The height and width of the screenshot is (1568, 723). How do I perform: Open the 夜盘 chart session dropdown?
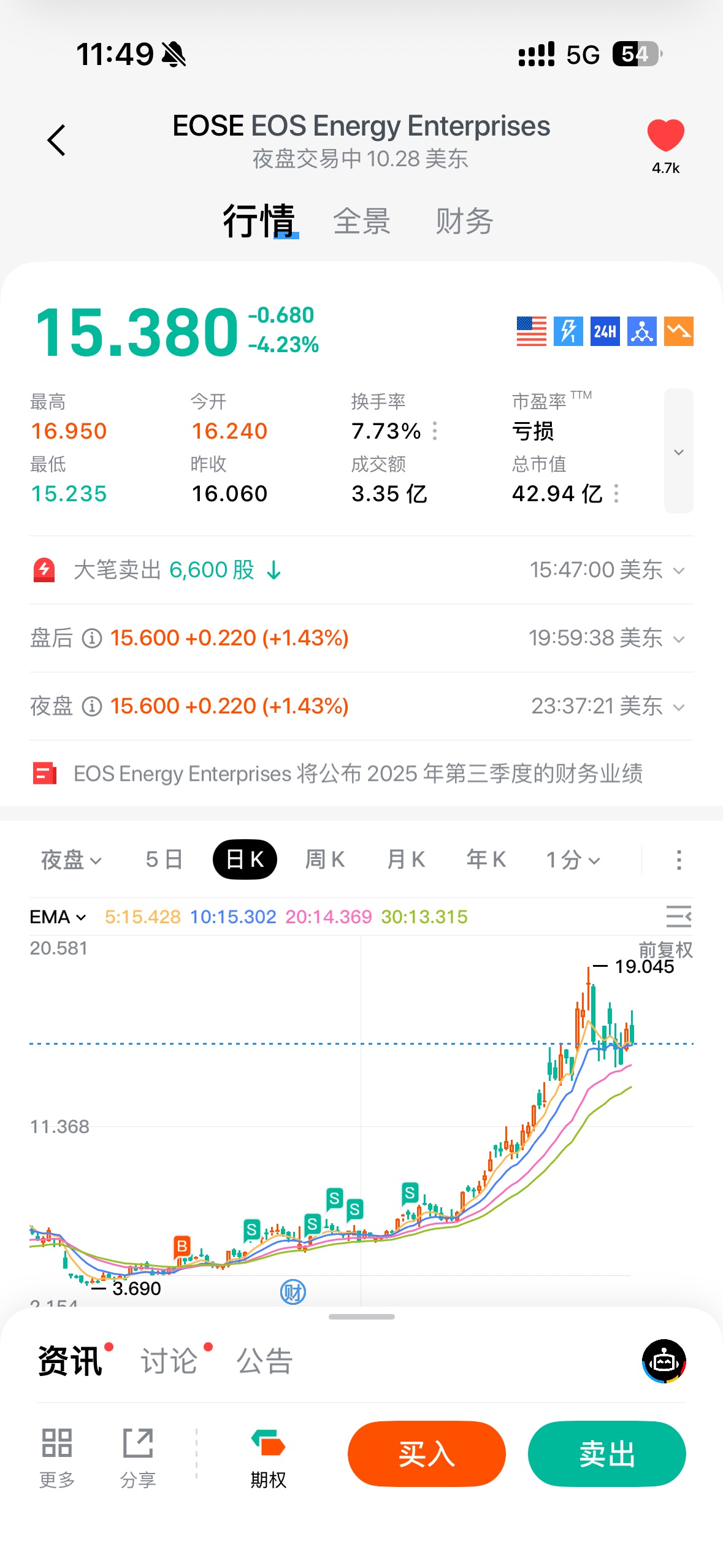coord(71,859)
